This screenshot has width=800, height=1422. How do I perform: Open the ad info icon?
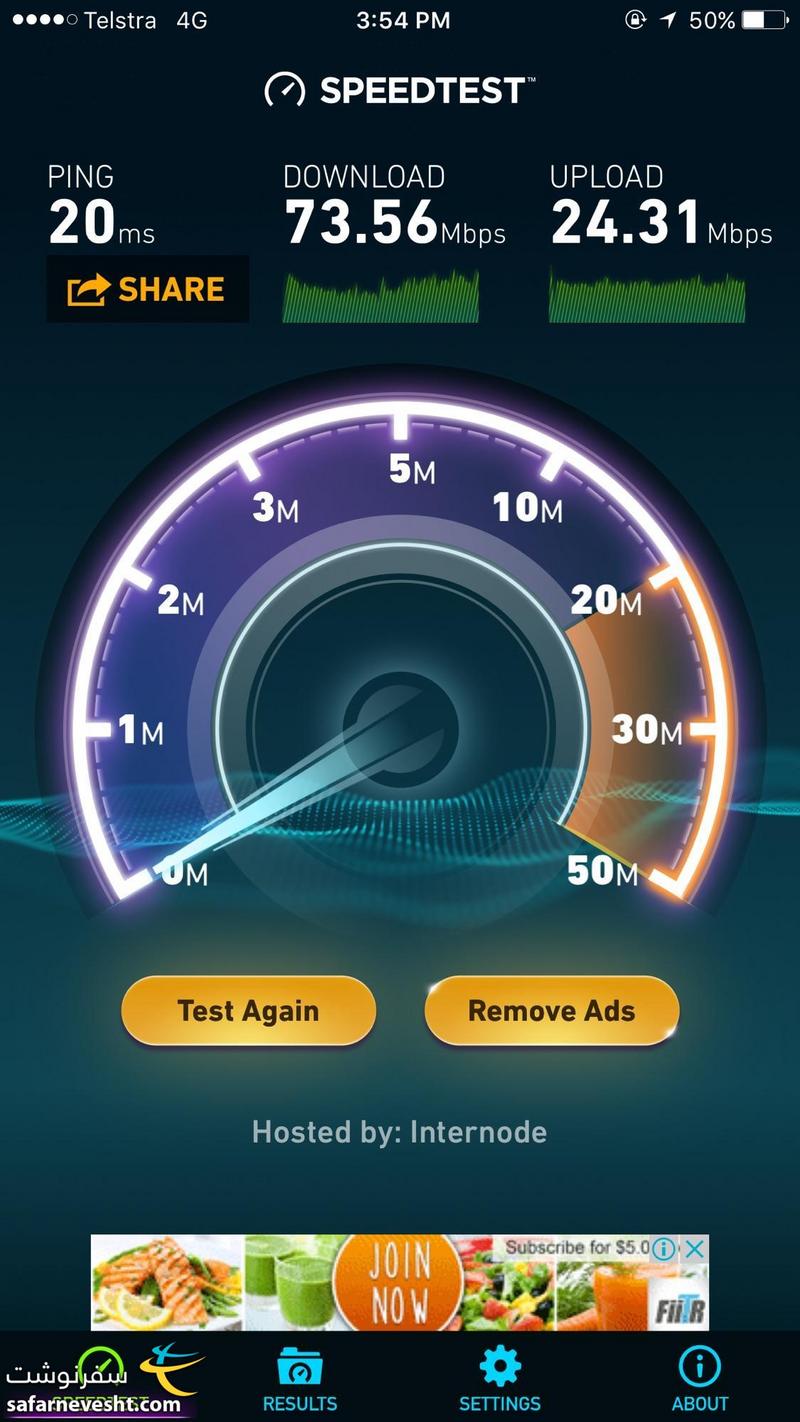click(665, 1248)
